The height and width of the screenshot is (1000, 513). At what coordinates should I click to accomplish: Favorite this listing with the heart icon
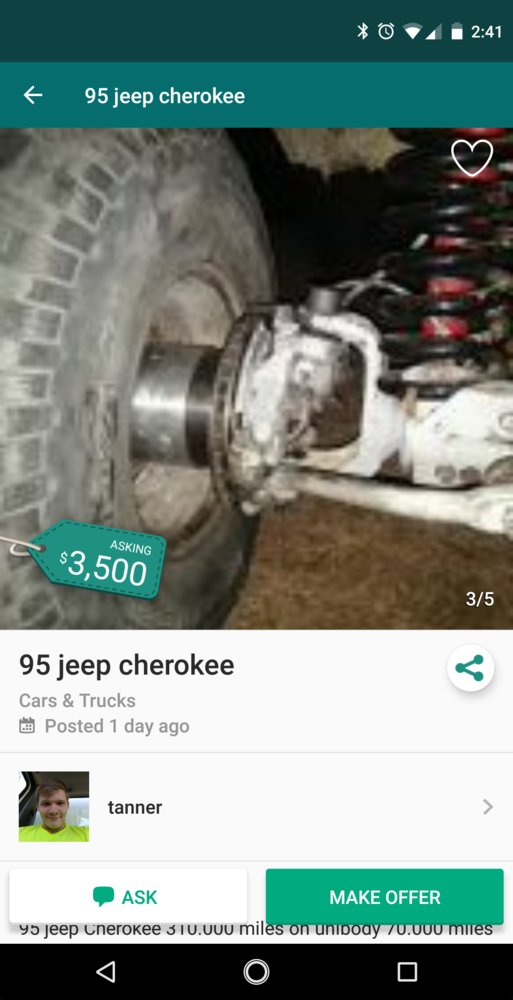click(x=472, y=158)
